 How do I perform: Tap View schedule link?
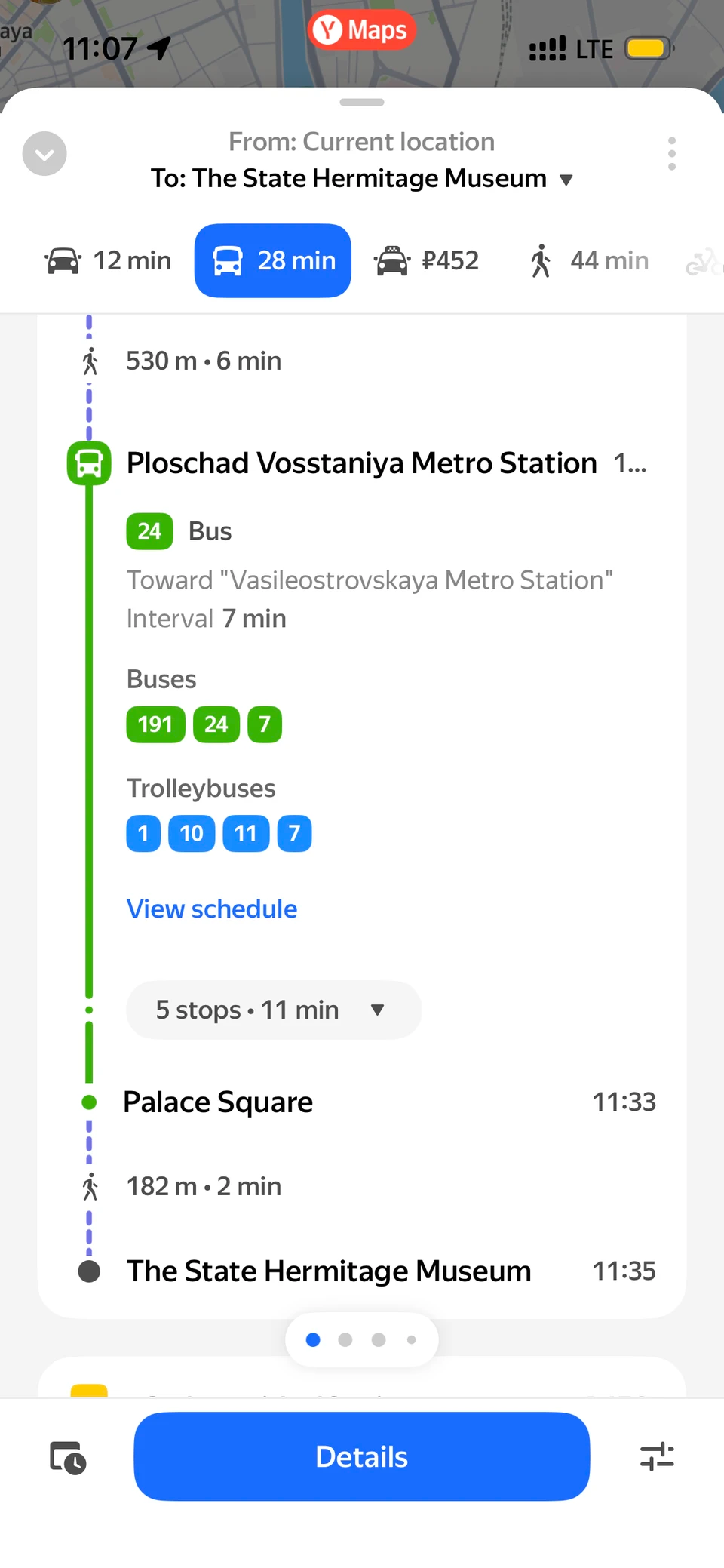click(x=212, y=909)
